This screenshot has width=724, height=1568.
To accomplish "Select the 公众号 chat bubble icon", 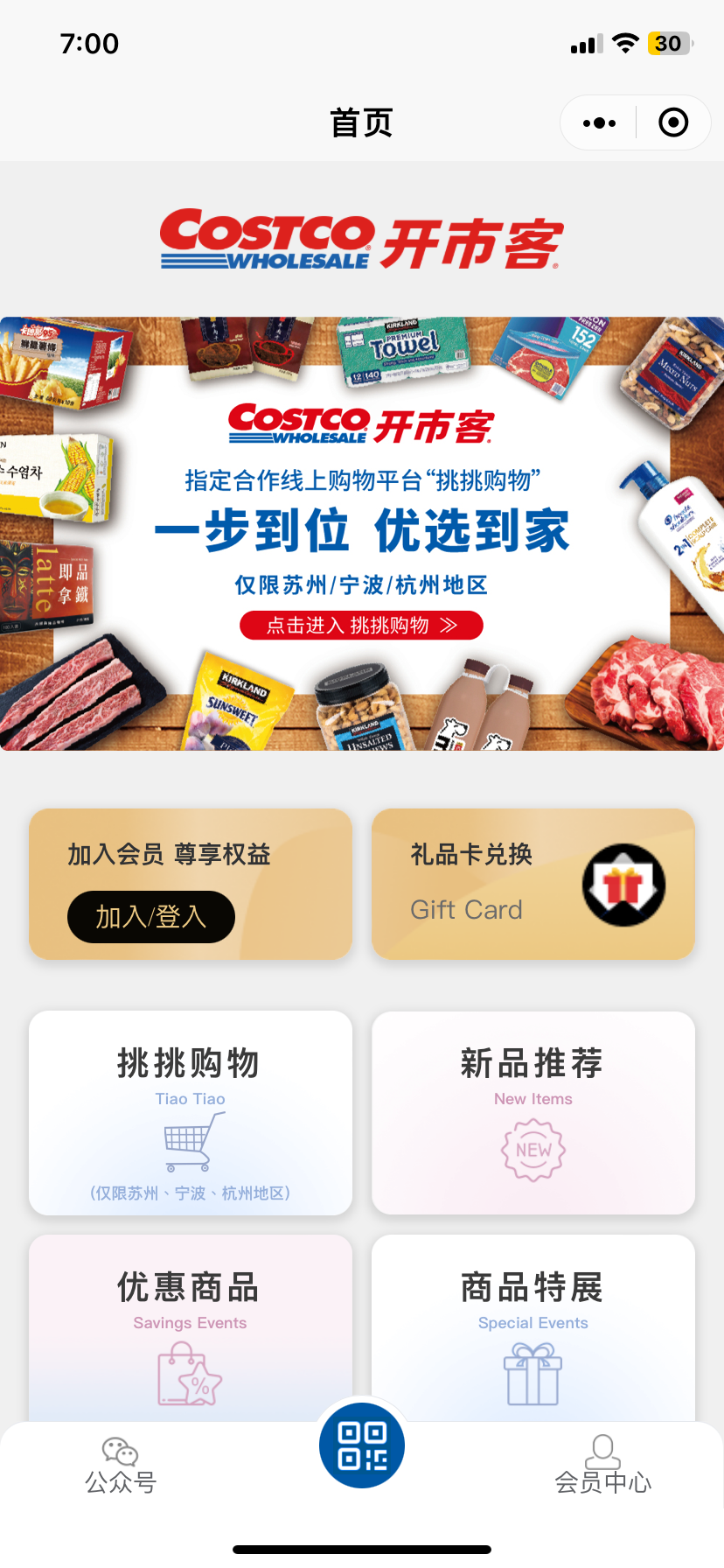I will pos(120,1448).
